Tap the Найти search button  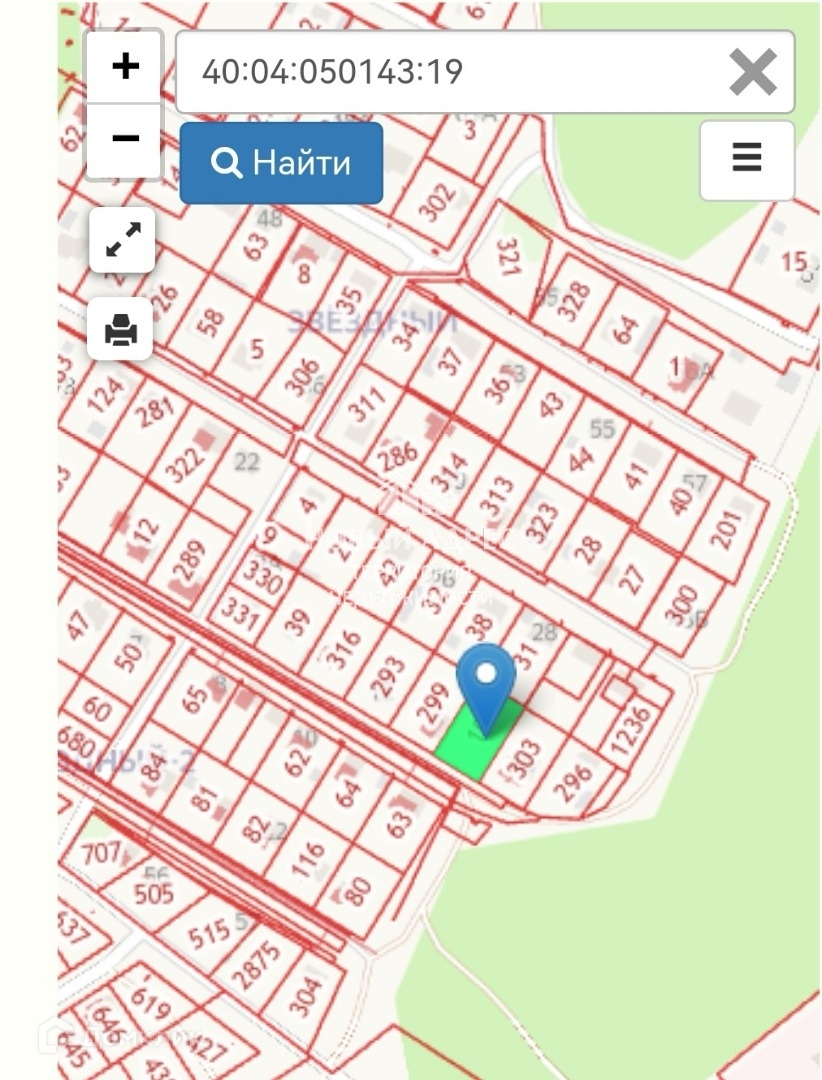click(281, 163)
